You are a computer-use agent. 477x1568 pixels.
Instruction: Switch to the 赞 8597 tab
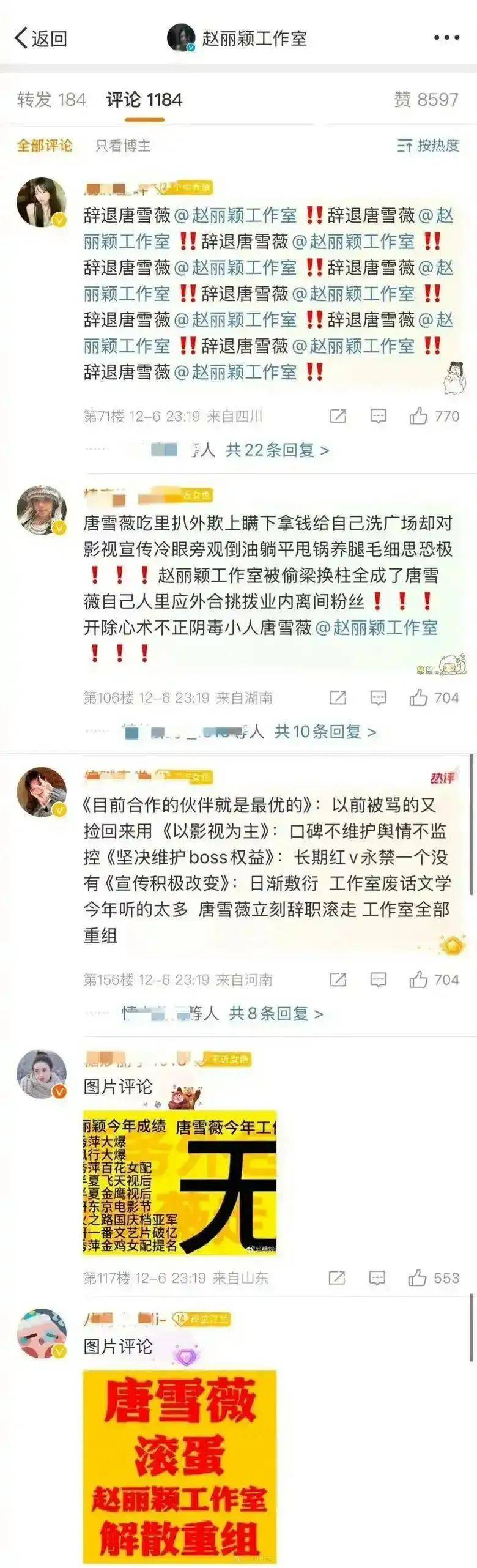click(x=426, y=100)
